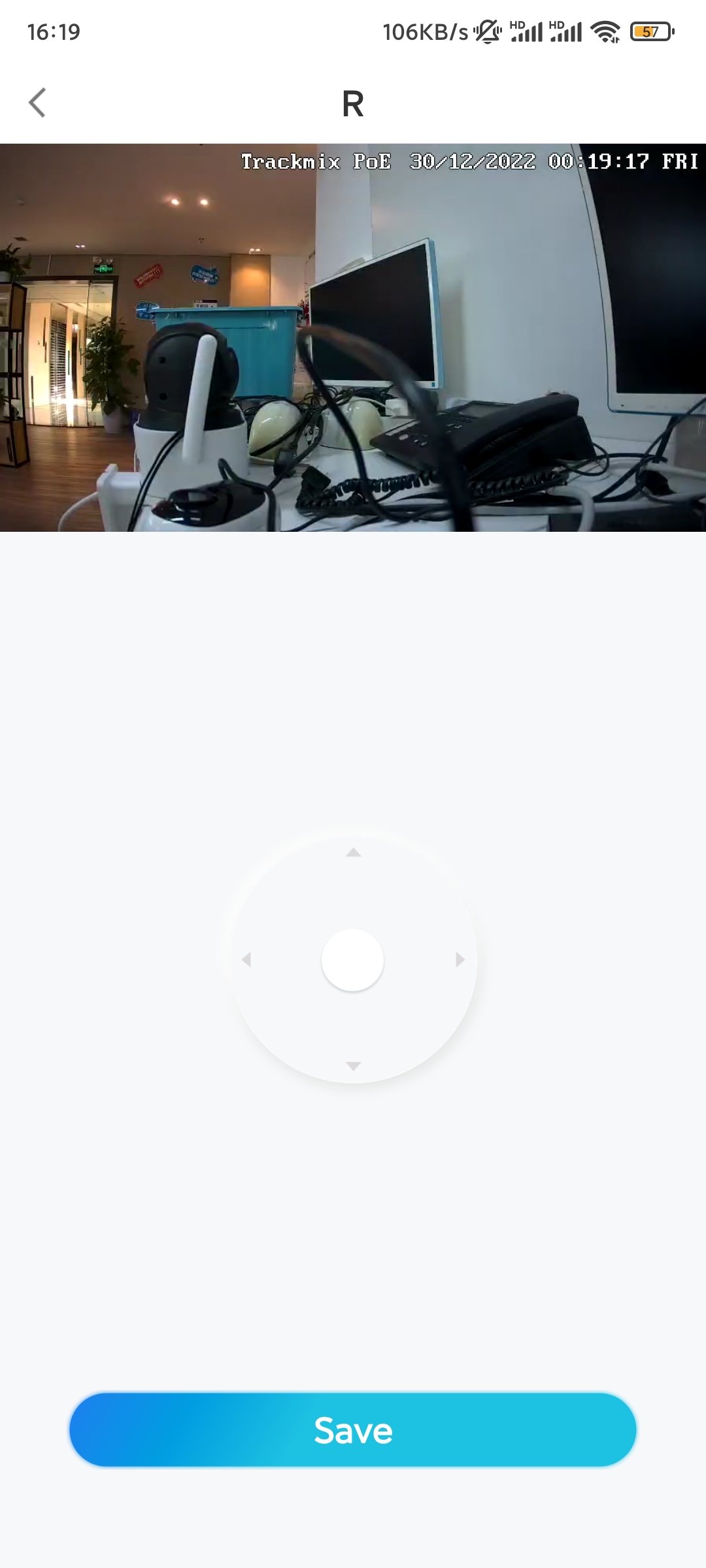Tilt the camera down with the down arrow
The width and height of the screenshot is (706, 1568).
(x=354, y=1066)
